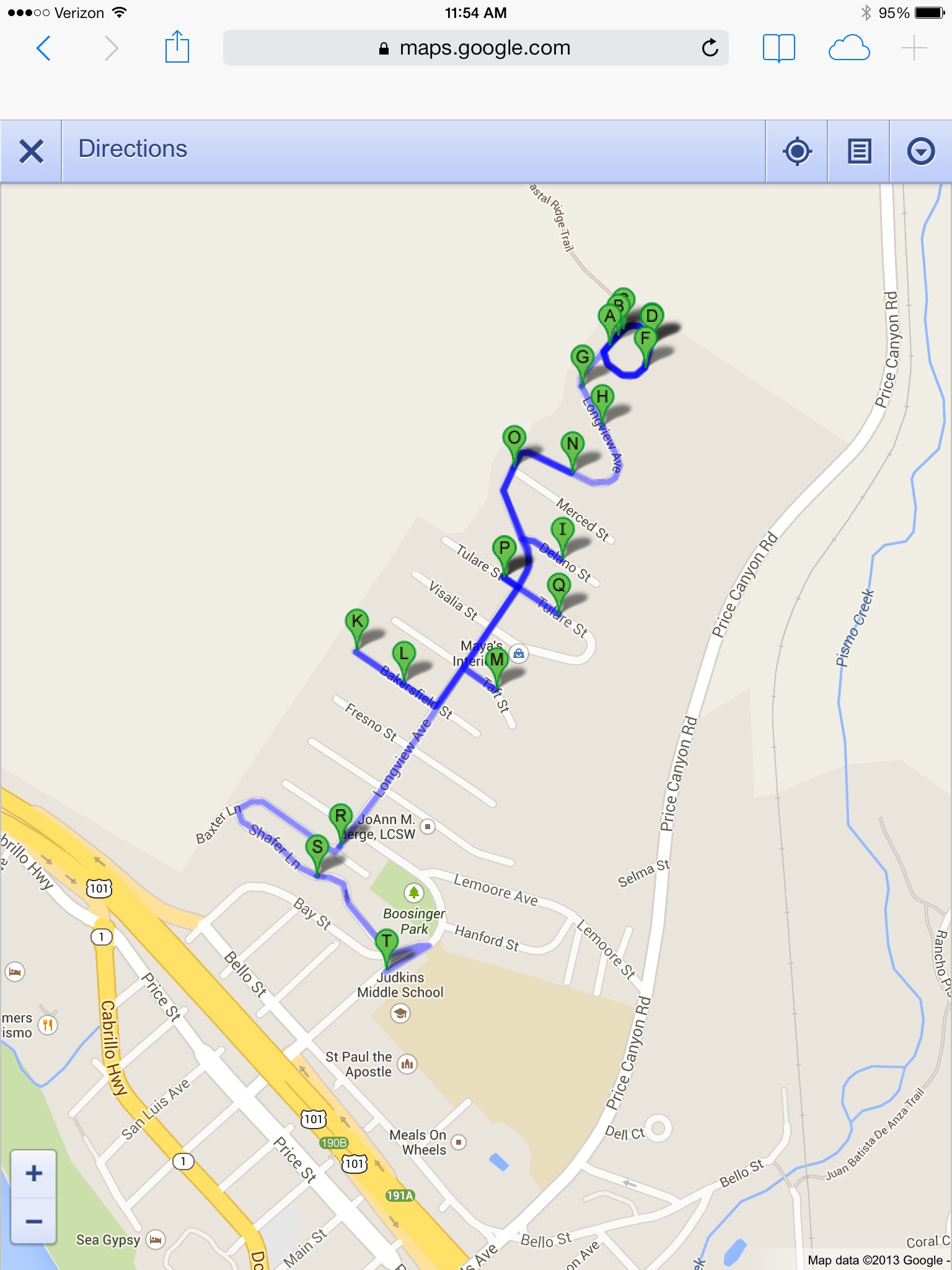
Task: Open Judkins Middle School place icon
Action: tap(400, 1013)
